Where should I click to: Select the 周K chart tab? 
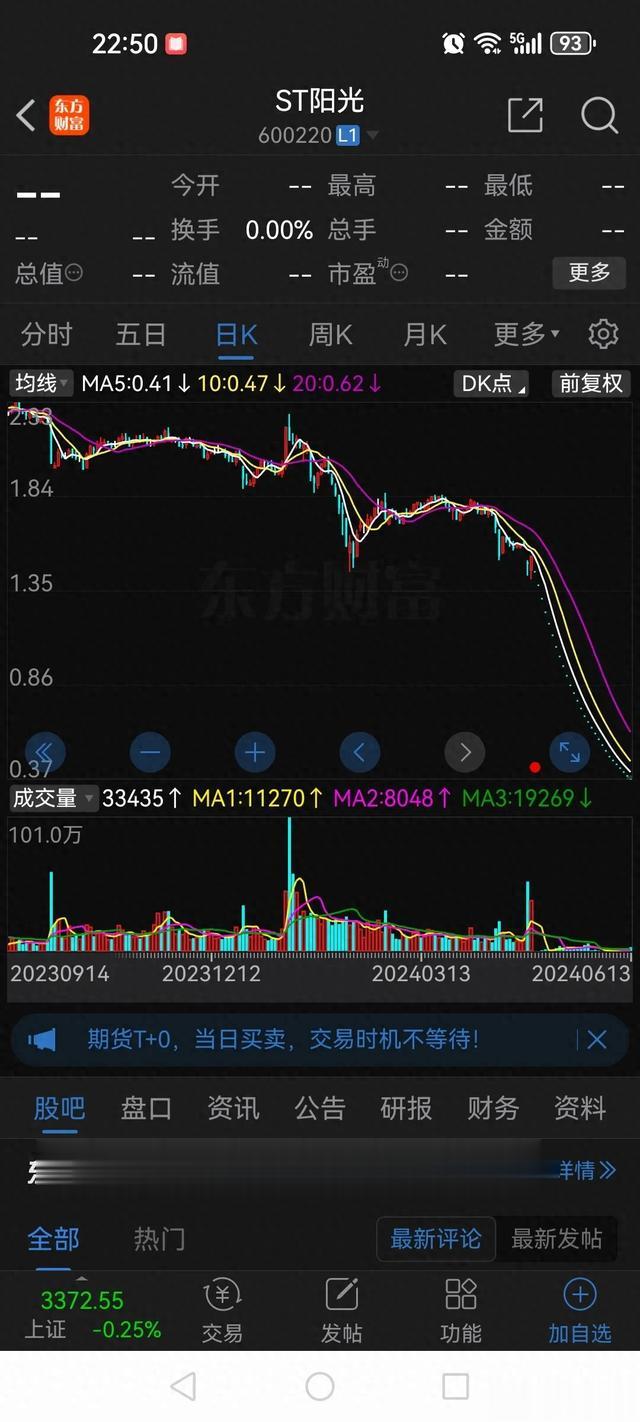330,334
